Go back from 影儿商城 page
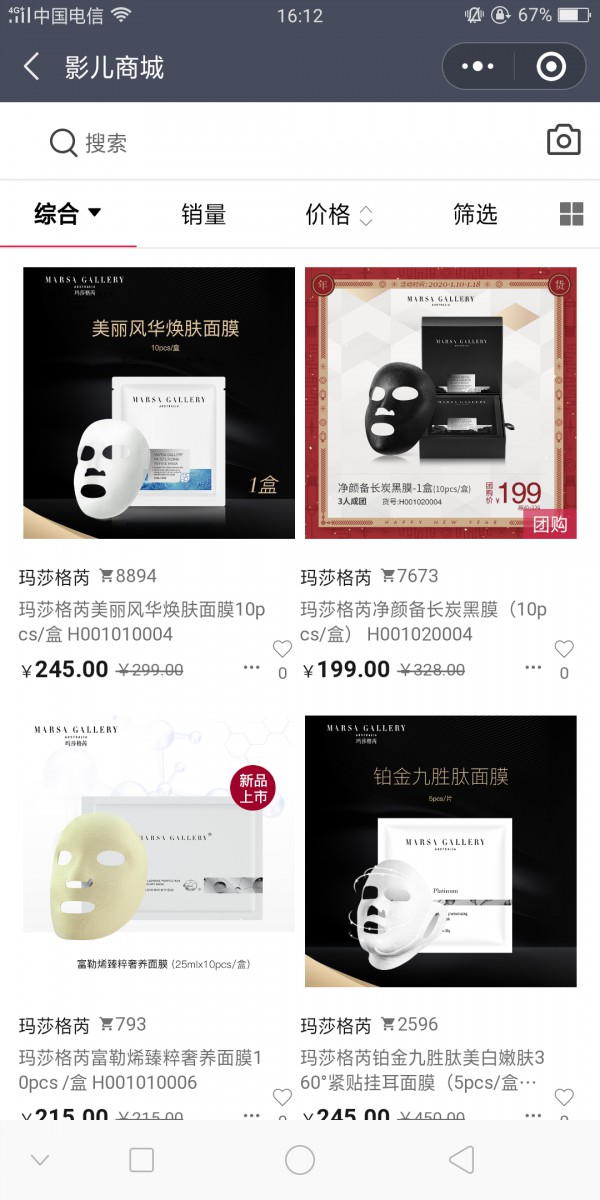Screen dimensions: 600x1200 coord(32,67)
